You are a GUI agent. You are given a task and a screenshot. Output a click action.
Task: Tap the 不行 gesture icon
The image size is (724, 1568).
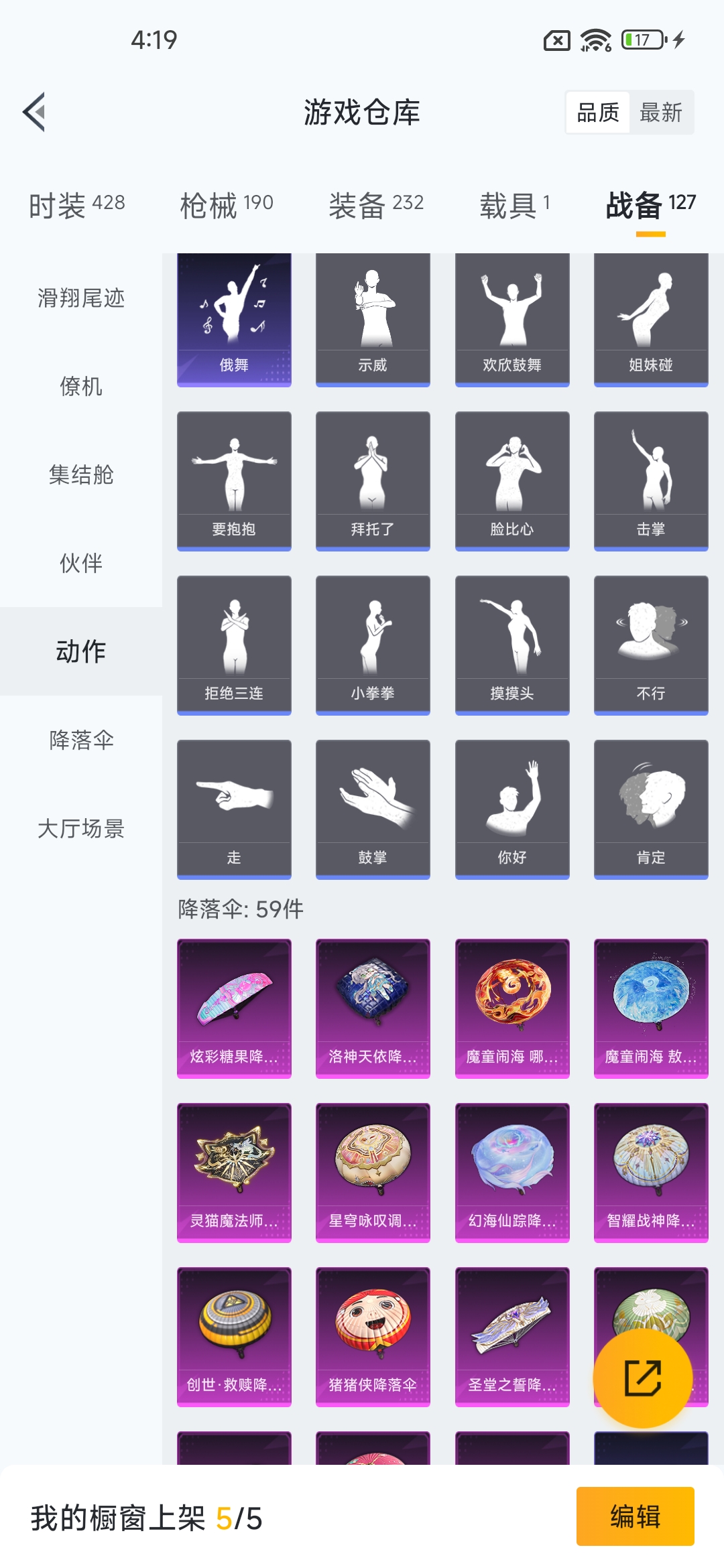click(651, 643)
